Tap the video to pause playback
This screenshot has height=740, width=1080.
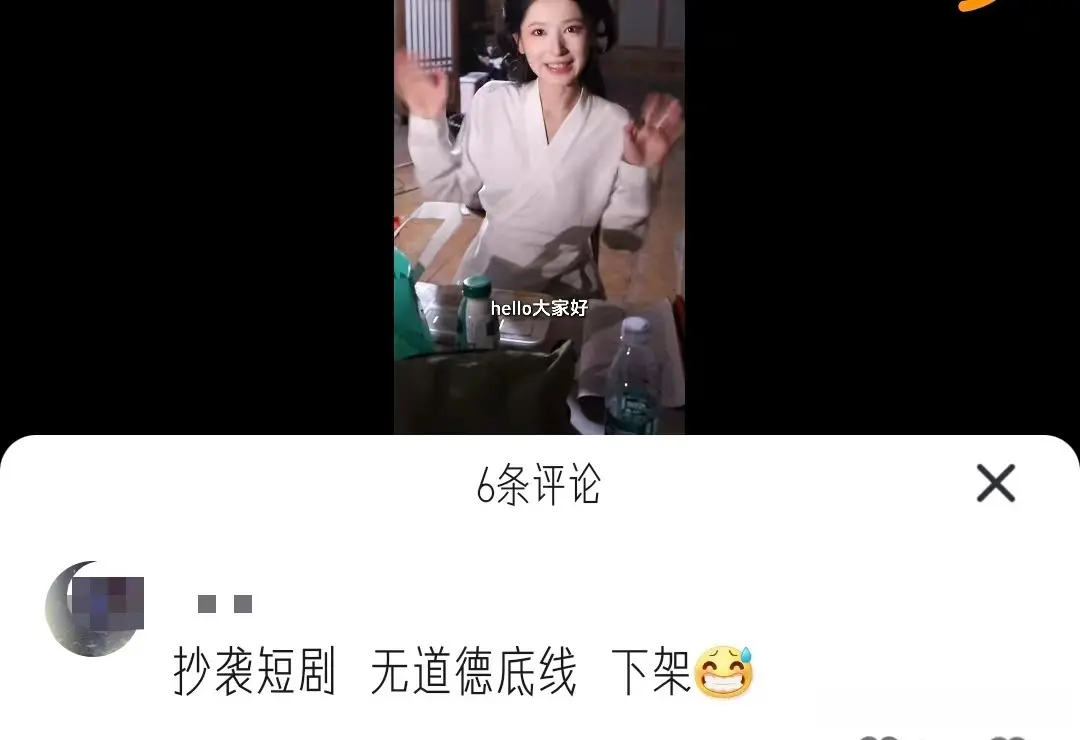(539, 200)
